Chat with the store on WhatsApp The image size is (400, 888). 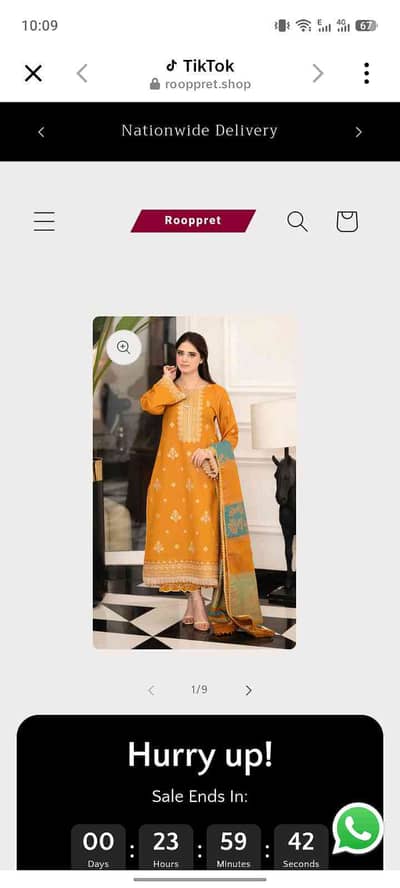(x=358, y=828)
